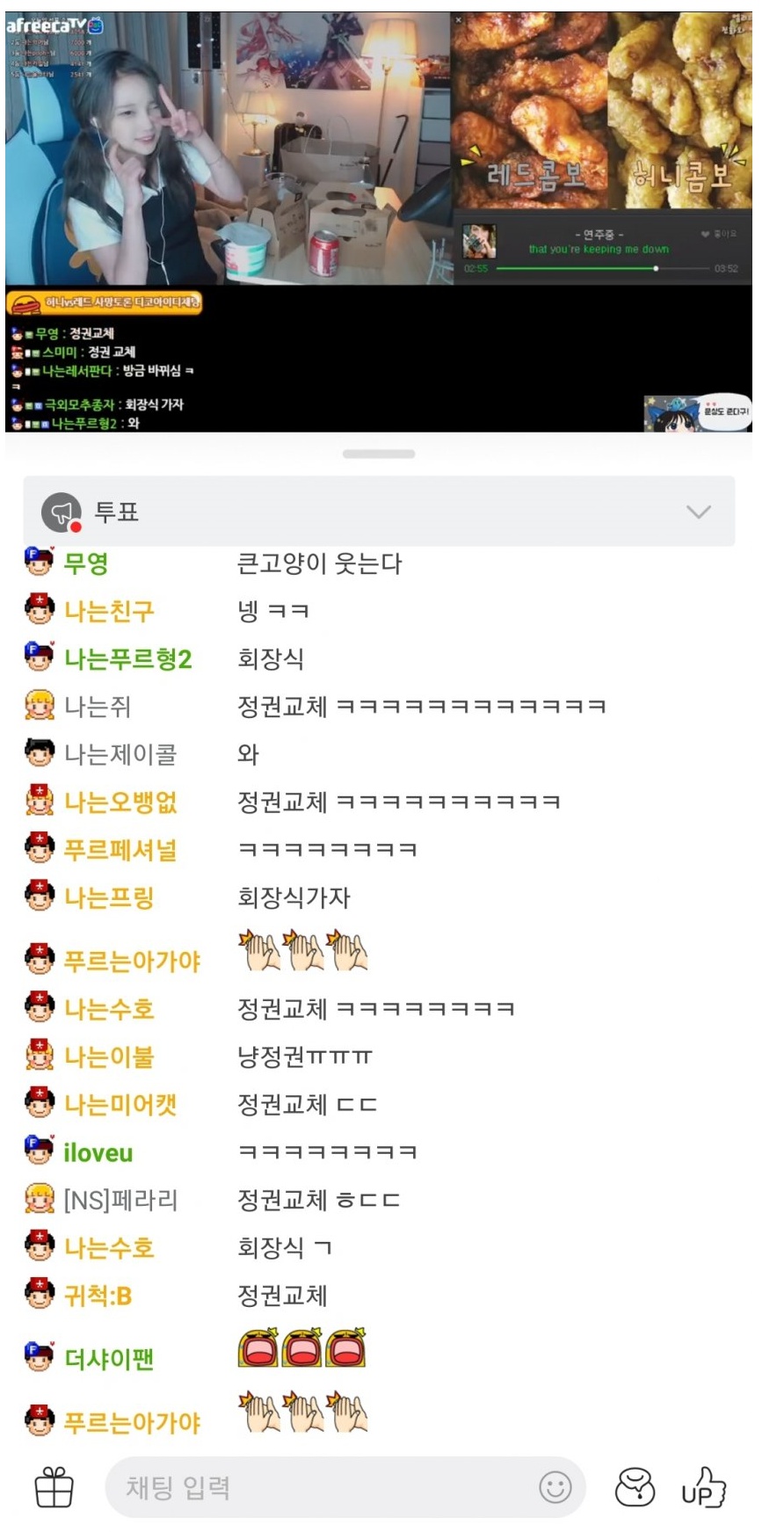Send a star balloon with the pouch icon
The image size is (784, 1532).
click(635, 1487)
